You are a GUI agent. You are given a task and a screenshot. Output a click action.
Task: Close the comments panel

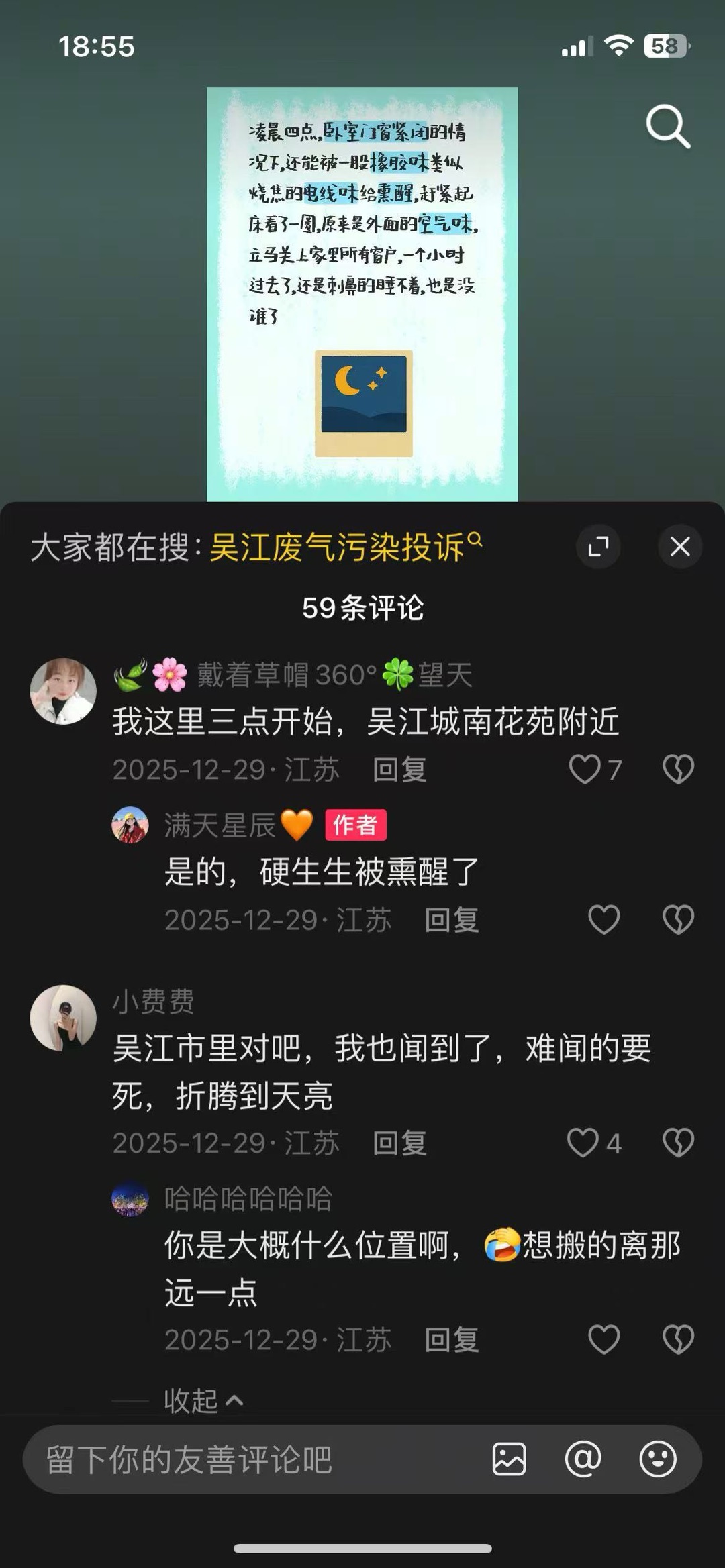pyautogui.click(x=680, y=547)
